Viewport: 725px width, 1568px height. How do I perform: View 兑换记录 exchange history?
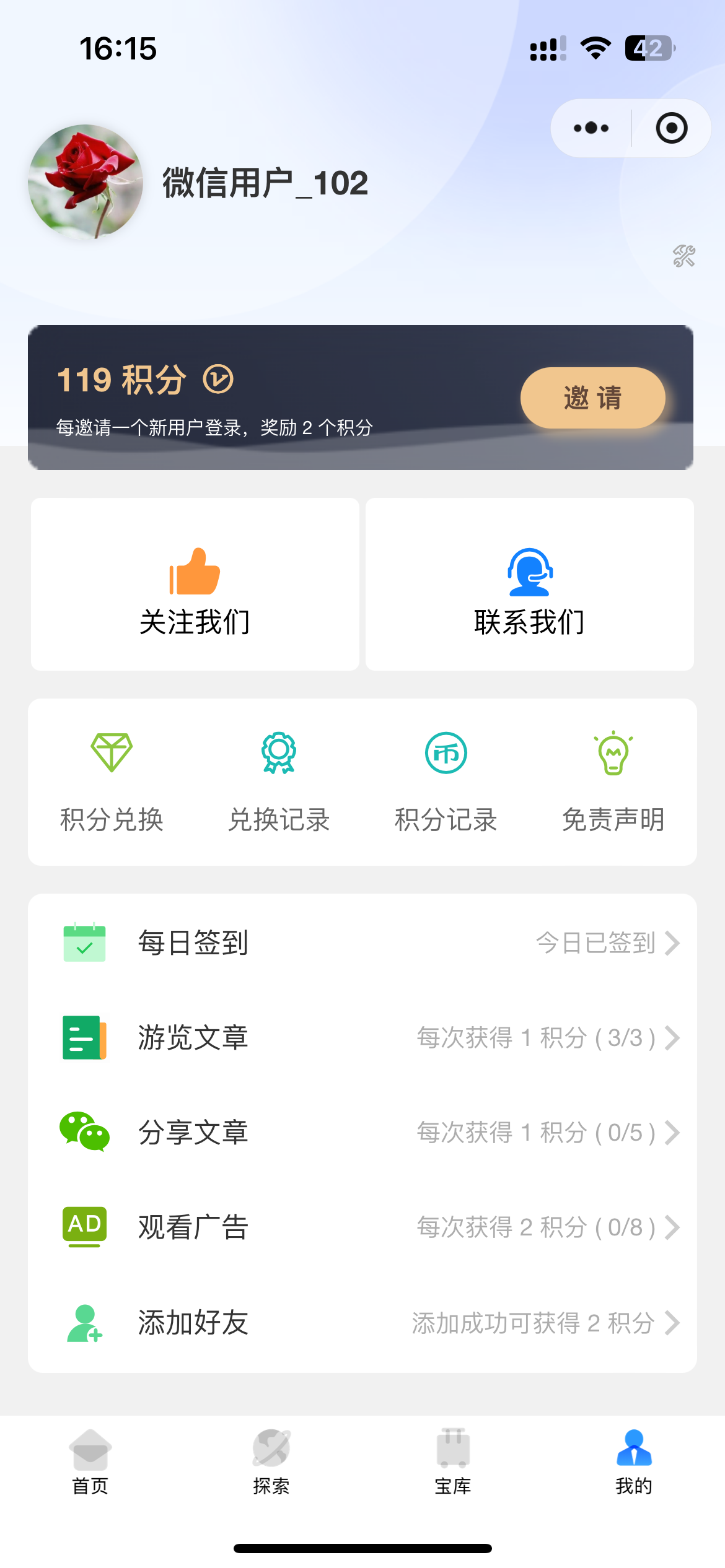(279, 782)
